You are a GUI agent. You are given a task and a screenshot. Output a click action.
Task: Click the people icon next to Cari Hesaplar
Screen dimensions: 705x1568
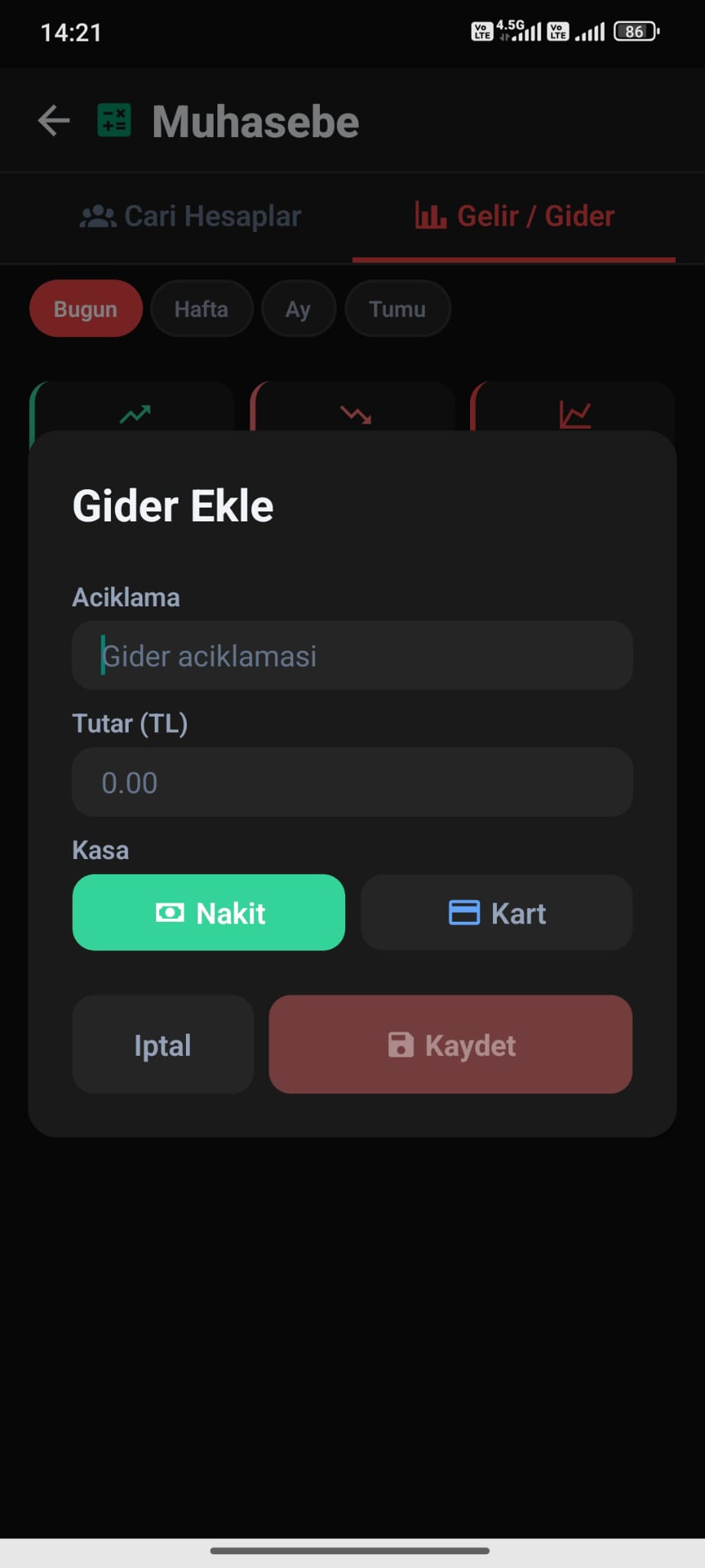(96, 215)
